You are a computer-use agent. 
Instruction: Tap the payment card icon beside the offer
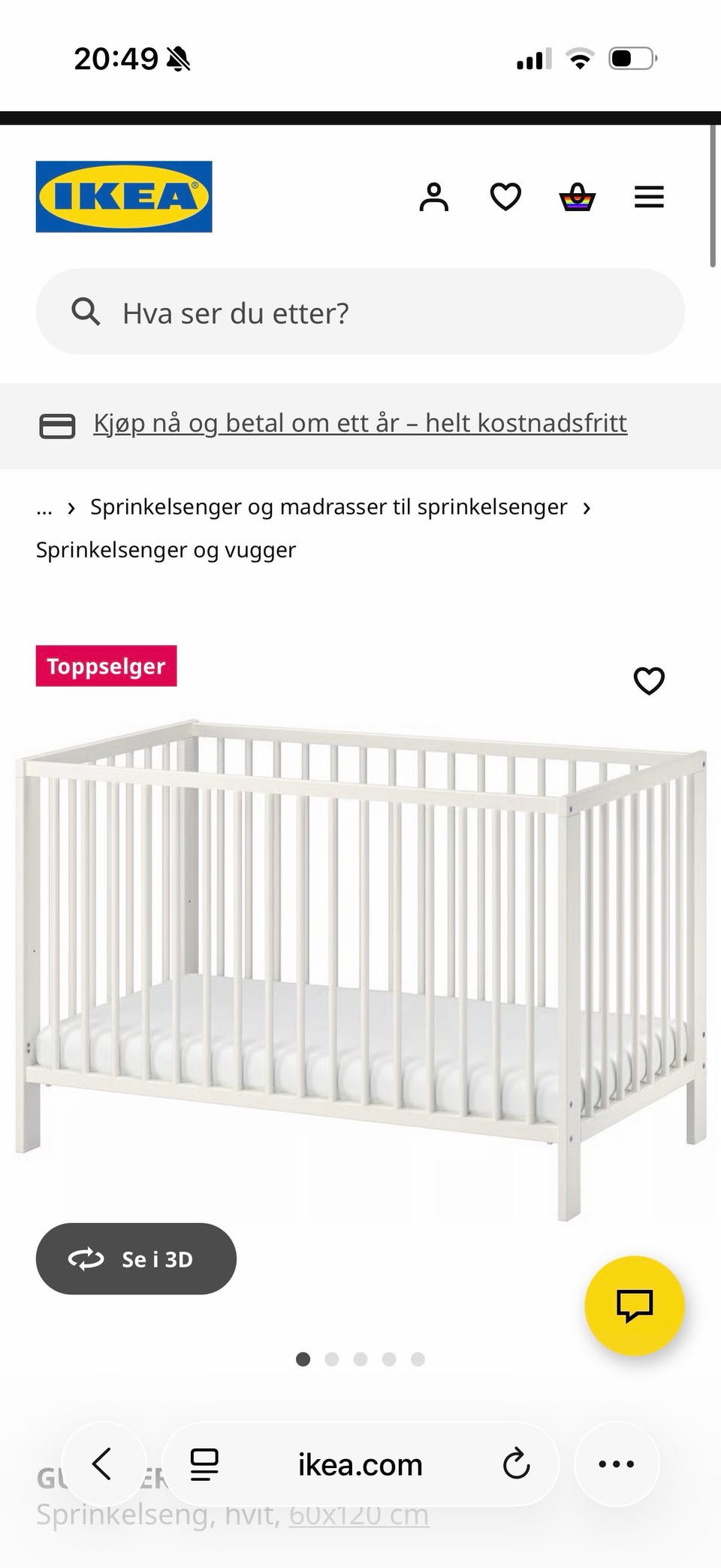coord(58,425)
